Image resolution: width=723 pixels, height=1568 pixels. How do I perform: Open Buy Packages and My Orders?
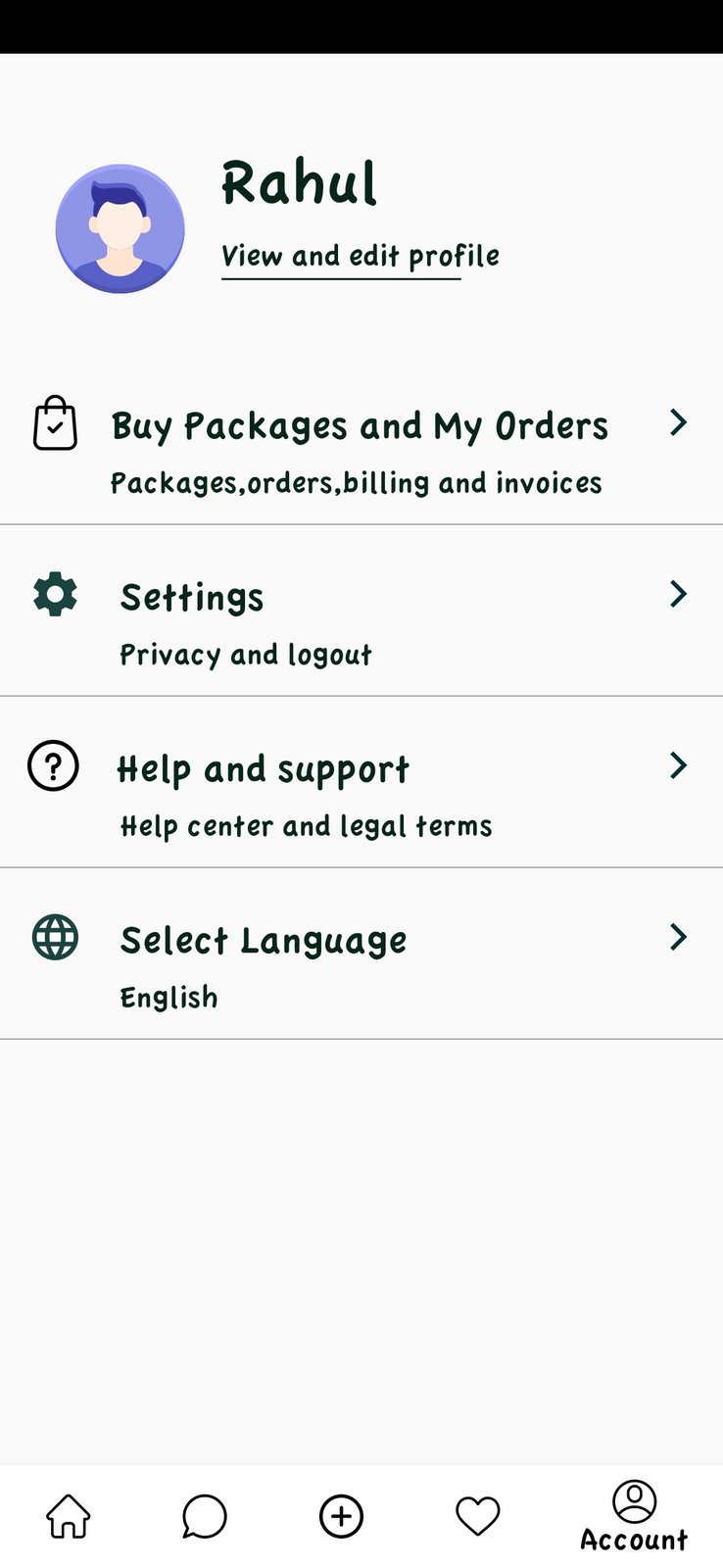coord(361,439)
